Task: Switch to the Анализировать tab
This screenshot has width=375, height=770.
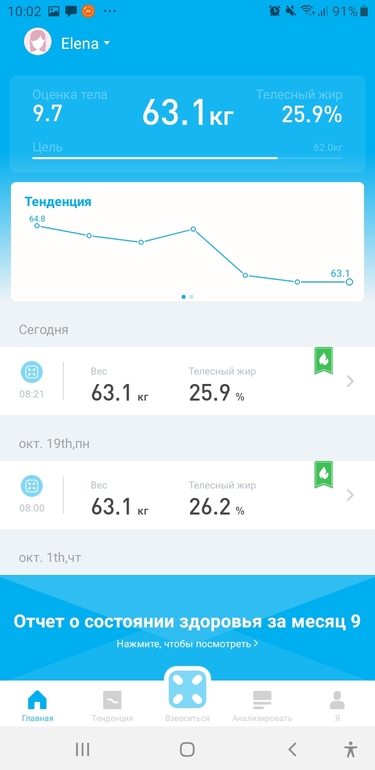Action: click(262, 706)
